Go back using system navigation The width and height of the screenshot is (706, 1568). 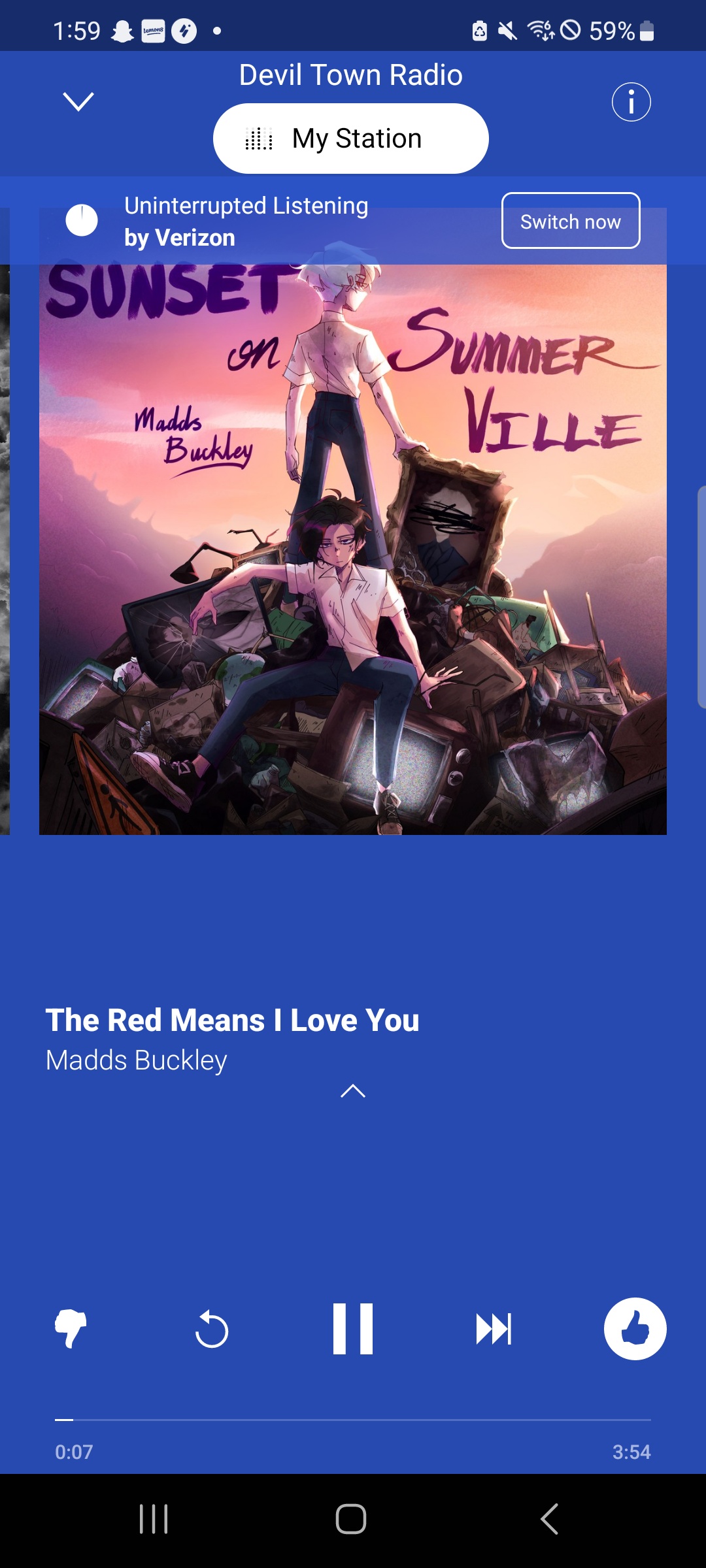pos(550,1519)
